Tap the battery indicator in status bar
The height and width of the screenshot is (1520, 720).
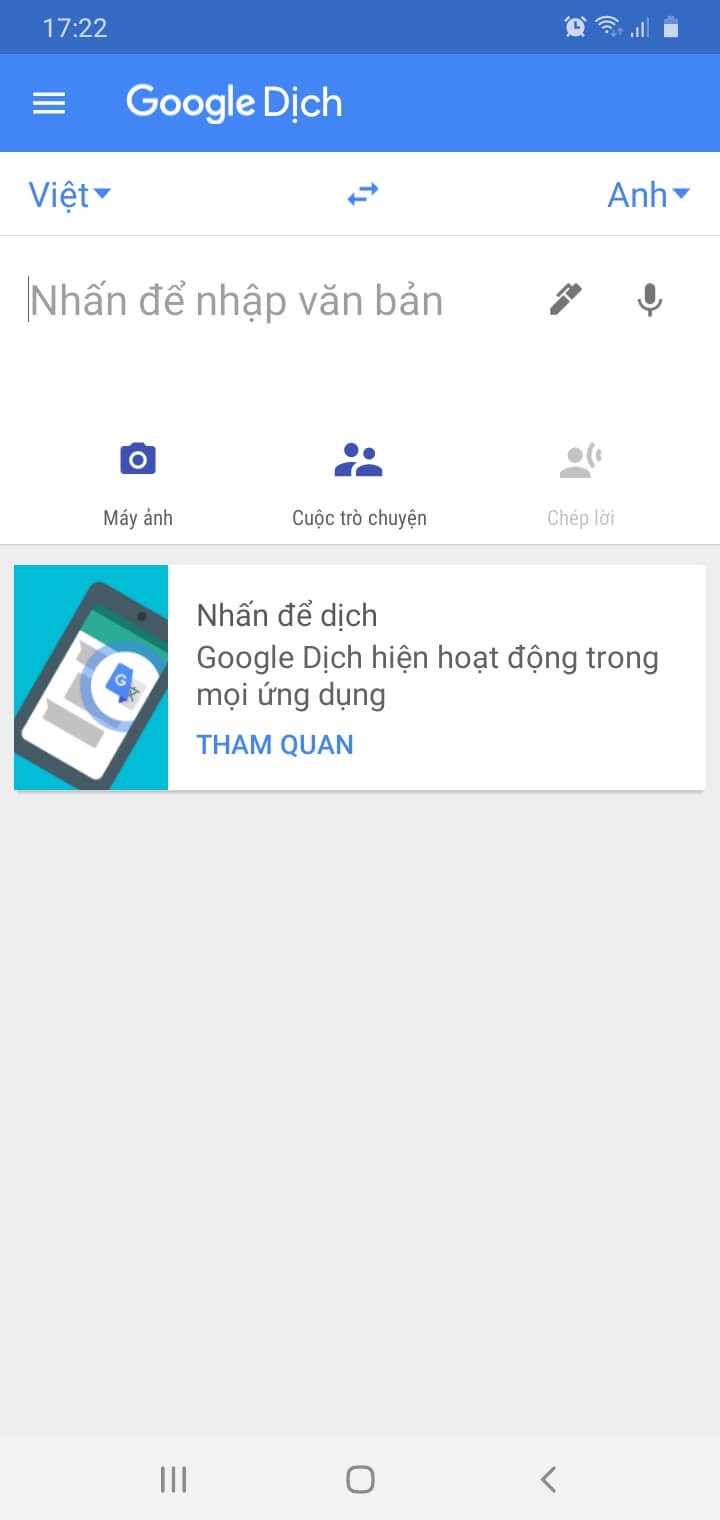coord(668,26)
